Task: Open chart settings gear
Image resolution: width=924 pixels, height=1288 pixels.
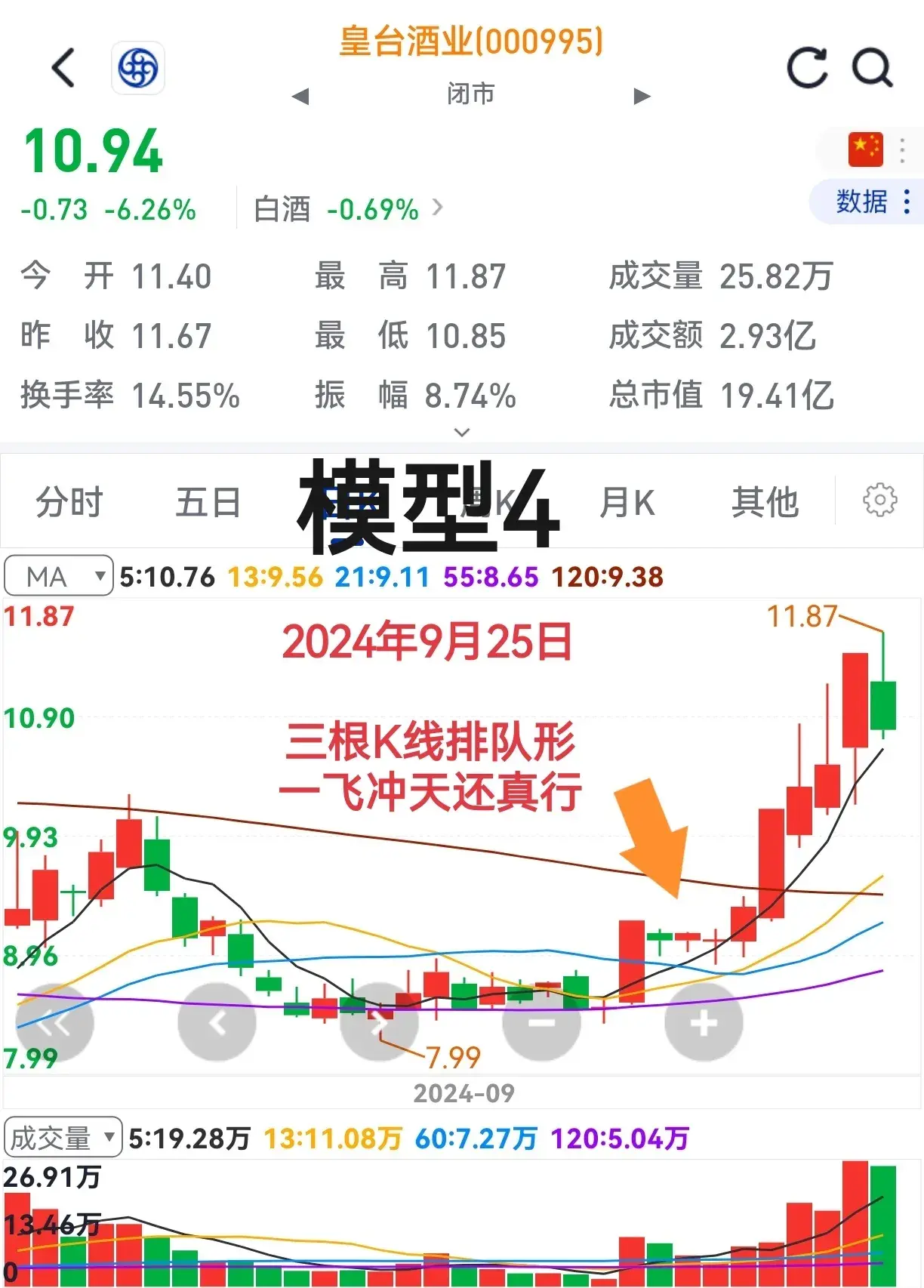Action: click(x=879, y=500)
